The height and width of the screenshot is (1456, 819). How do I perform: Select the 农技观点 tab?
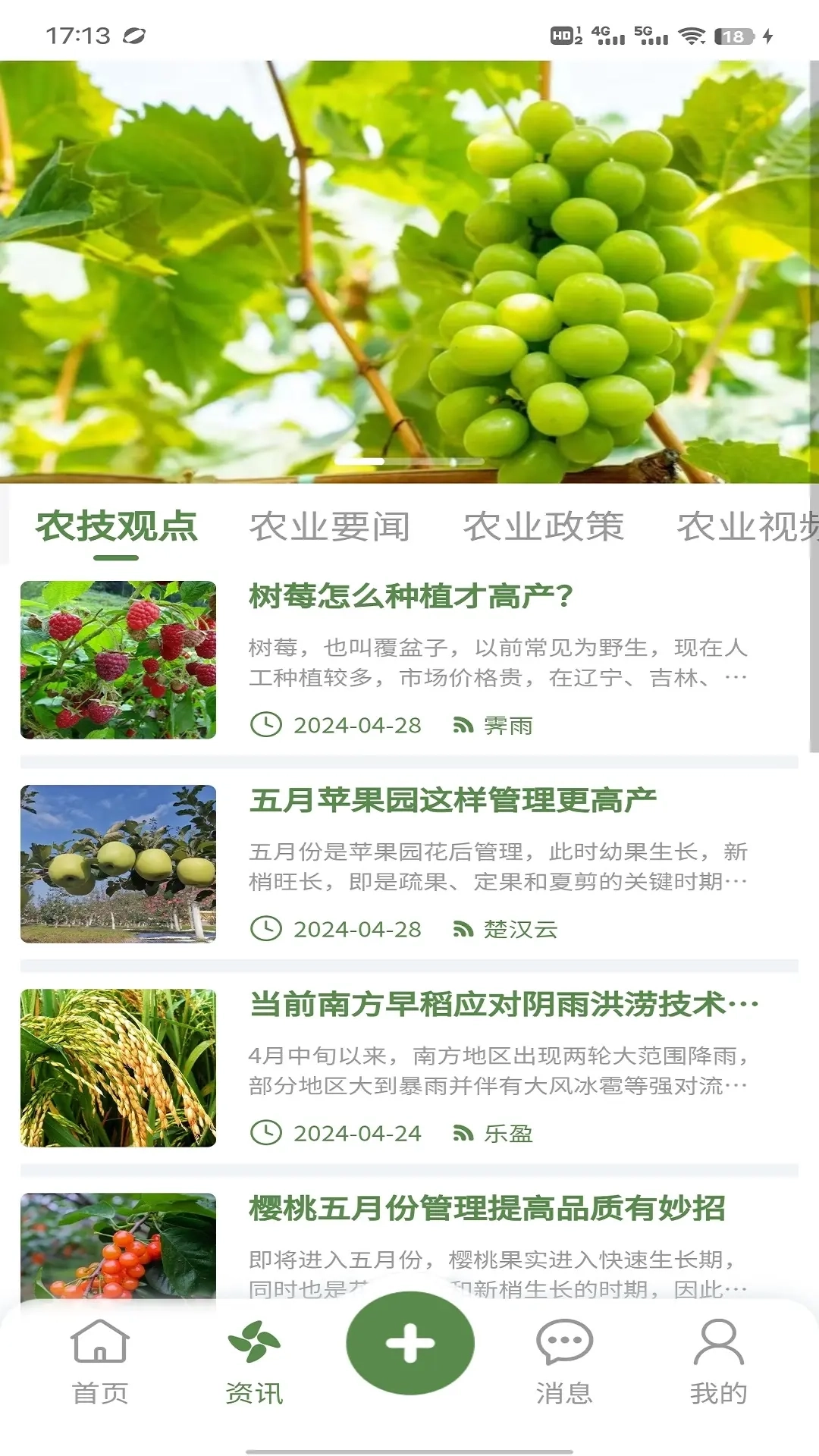tap(117, 527)
